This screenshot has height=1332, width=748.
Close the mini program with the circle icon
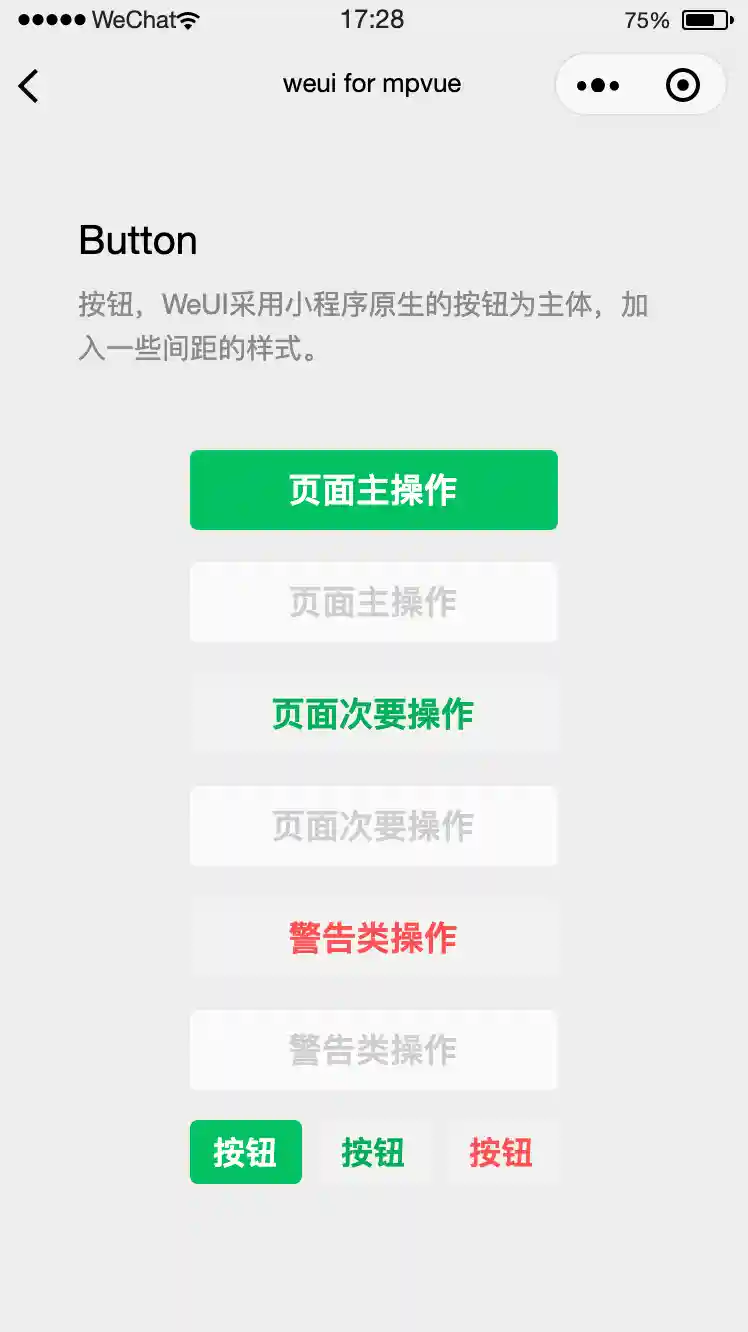click(x=683, y=86)
